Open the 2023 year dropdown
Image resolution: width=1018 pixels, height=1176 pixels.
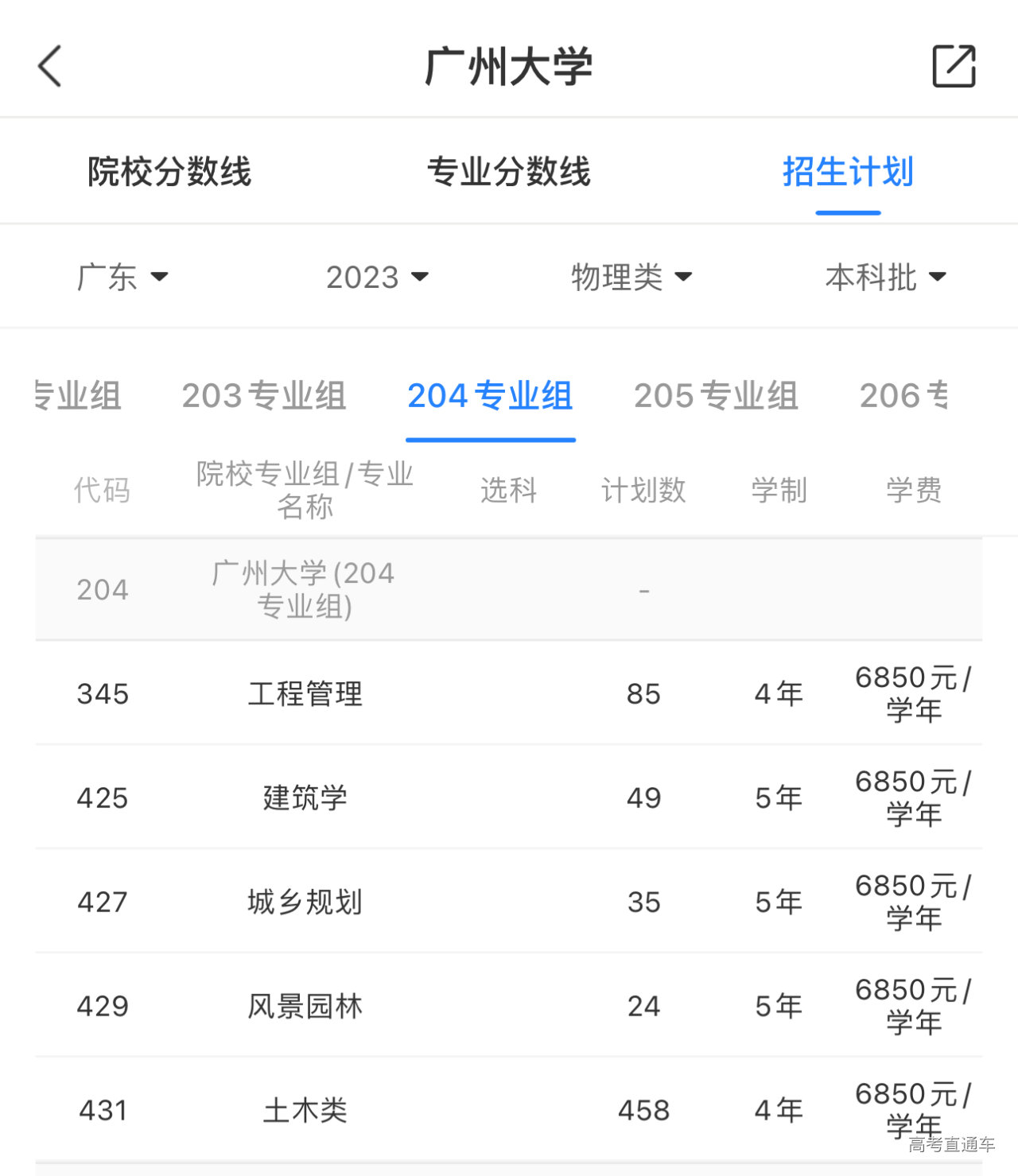pos(379,278)
